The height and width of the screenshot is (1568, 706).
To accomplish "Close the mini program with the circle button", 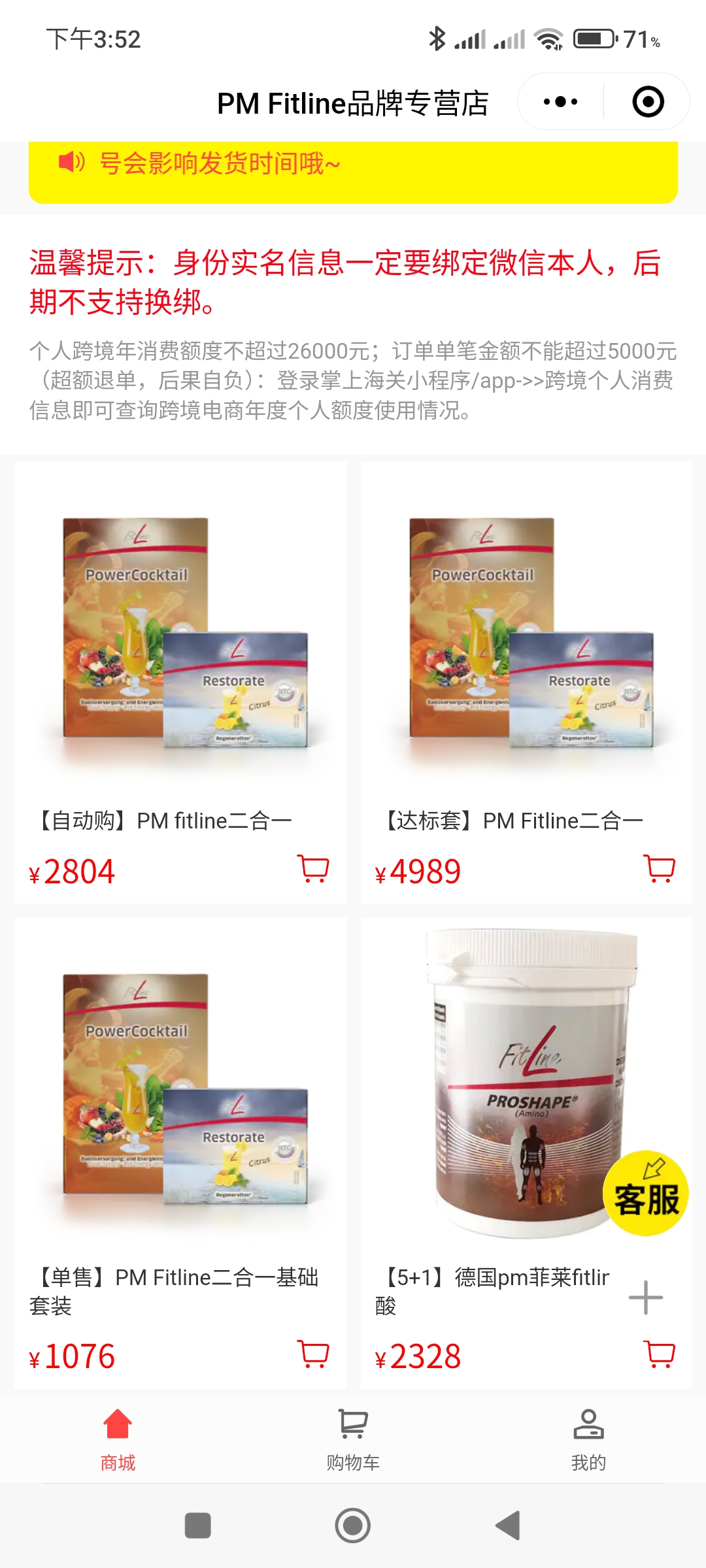I will 648,102.
